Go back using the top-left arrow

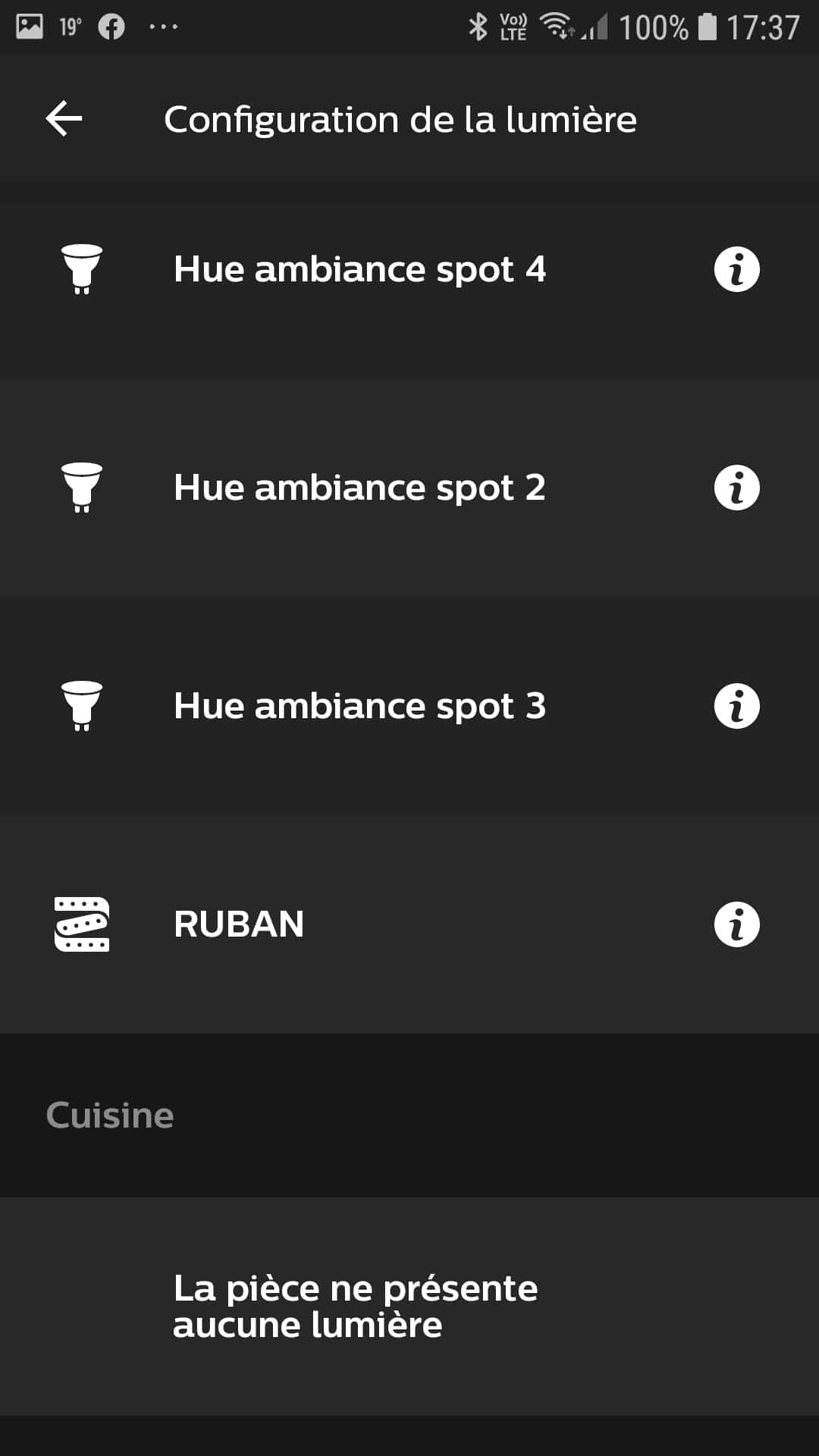click(x=64, y=119)
